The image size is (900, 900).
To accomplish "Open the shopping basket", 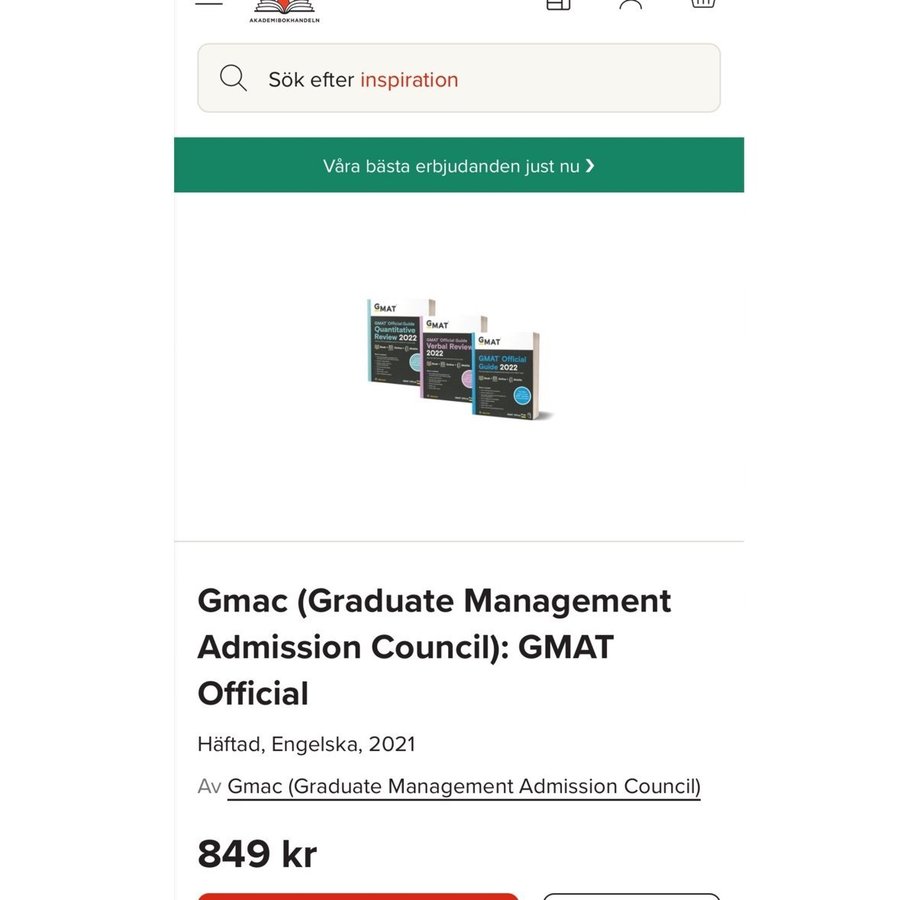I will tap(703, 3).
